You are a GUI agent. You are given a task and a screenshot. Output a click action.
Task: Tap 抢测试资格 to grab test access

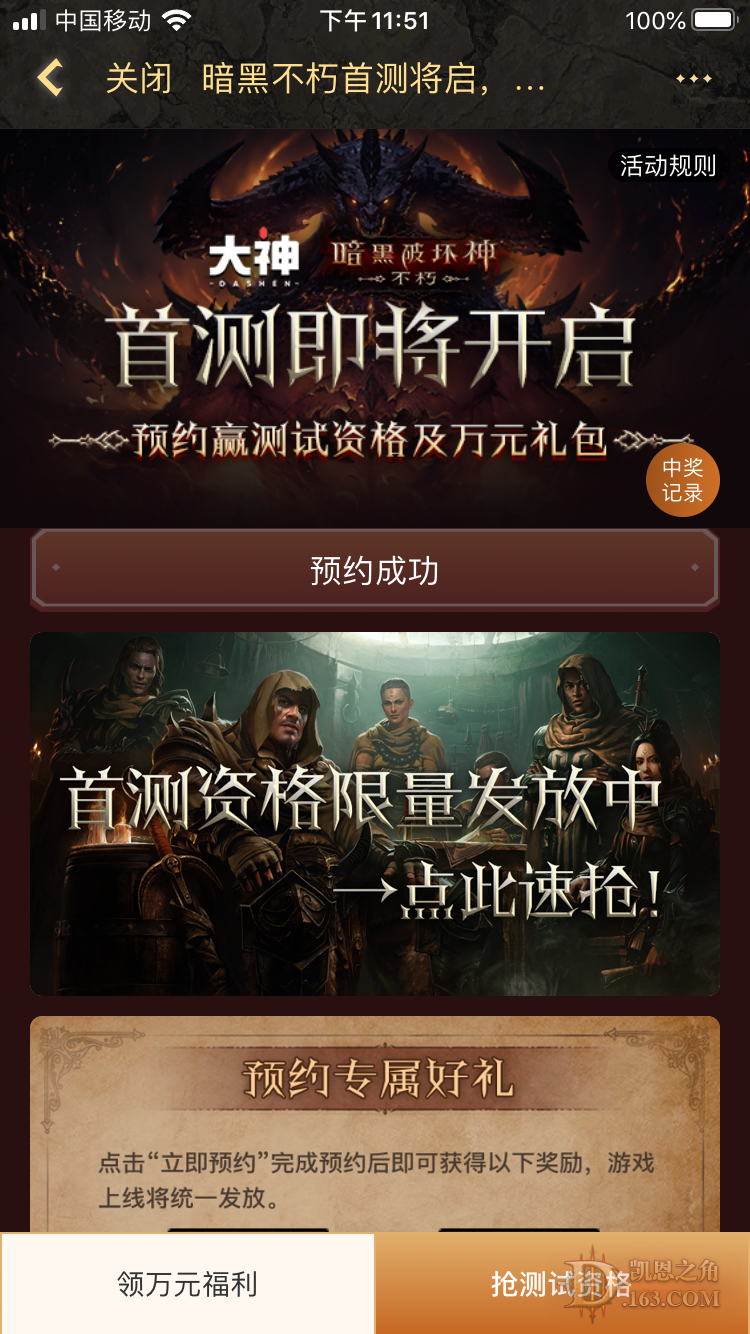coord(562,1284)
